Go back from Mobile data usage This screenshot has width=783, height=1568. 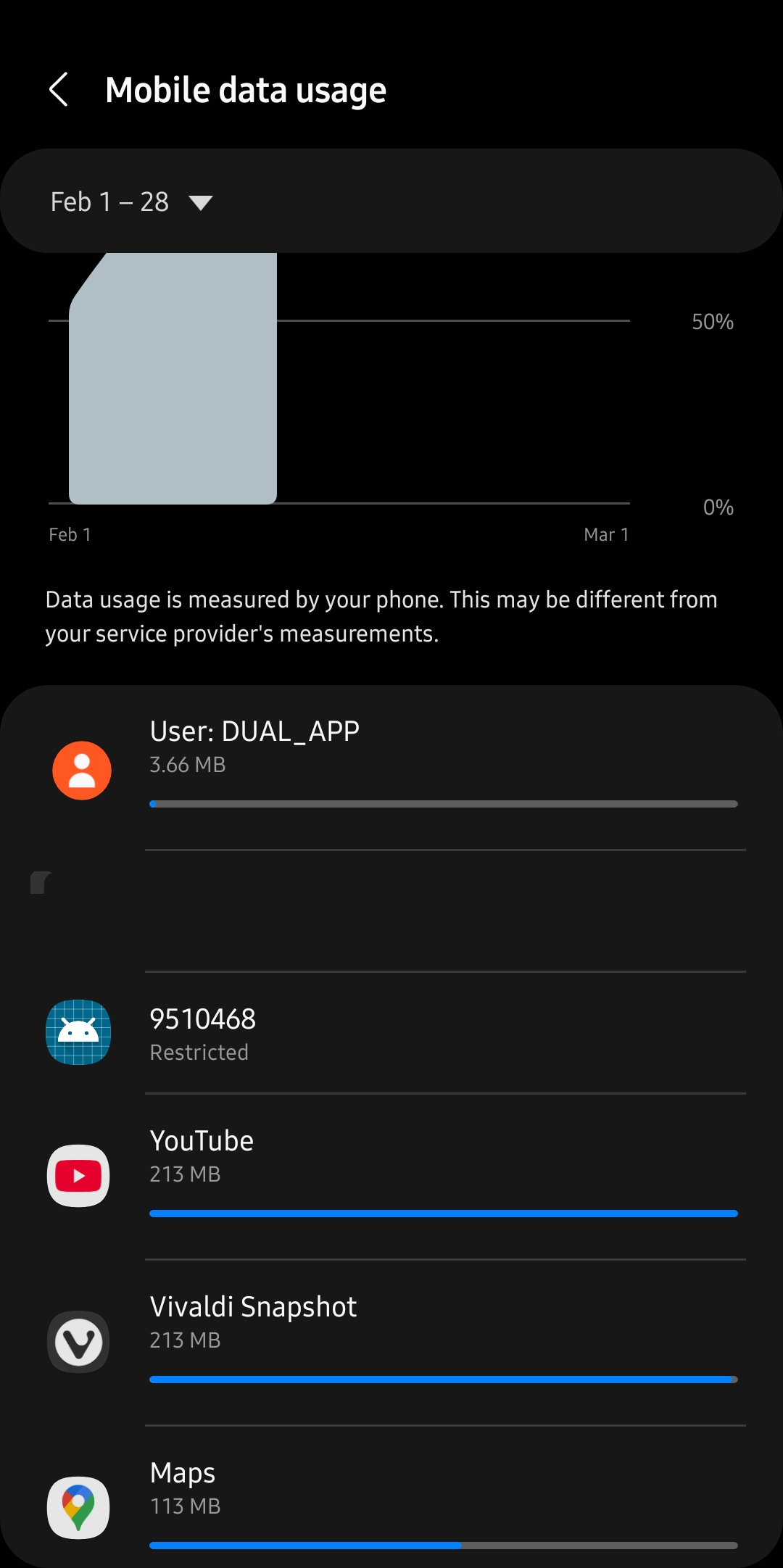(x=59, y=90)
